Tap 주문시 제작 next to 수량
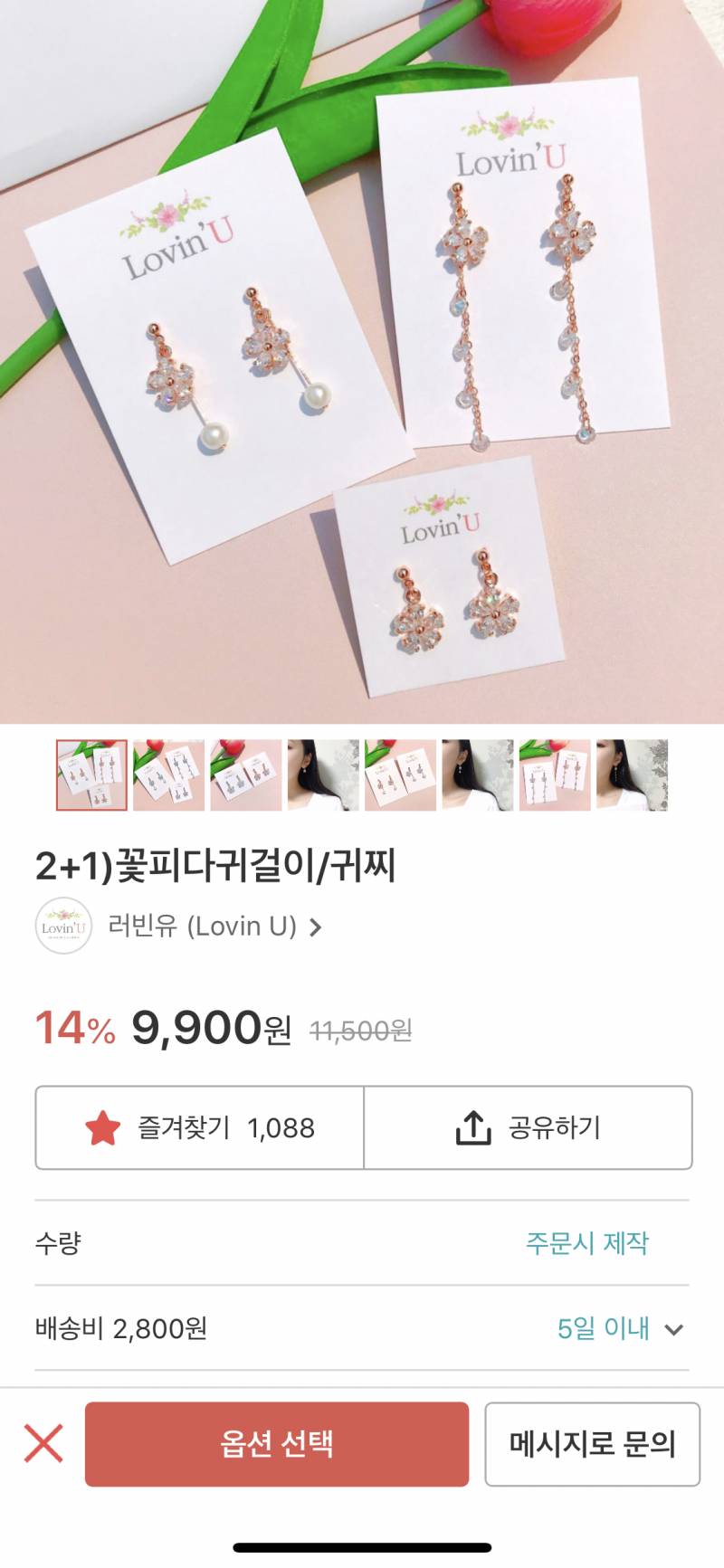Image resolution: width=724 pixels, height=1568 pixels. (588, 1244)
